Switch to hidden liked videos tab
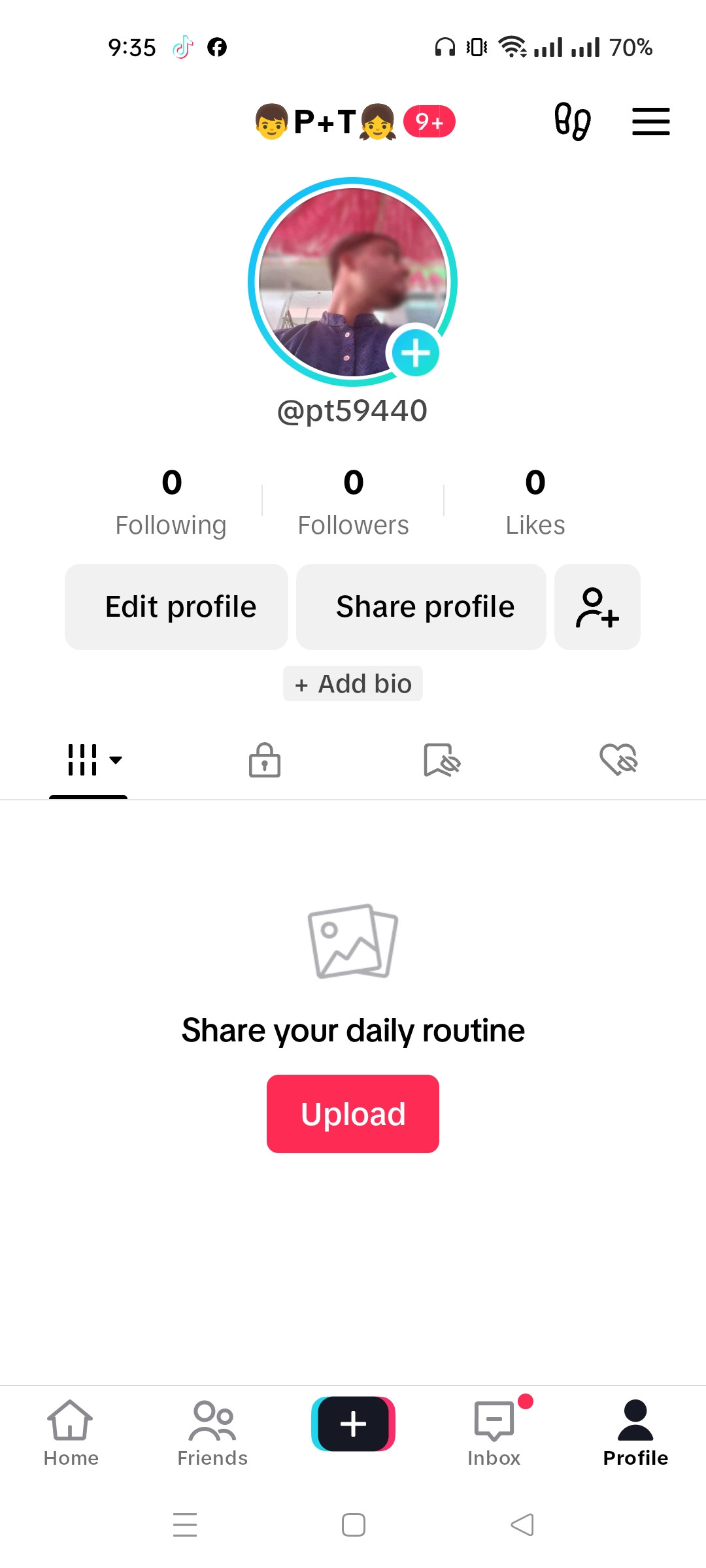This screenshot has width=706, height=1568. coord(618,760)
